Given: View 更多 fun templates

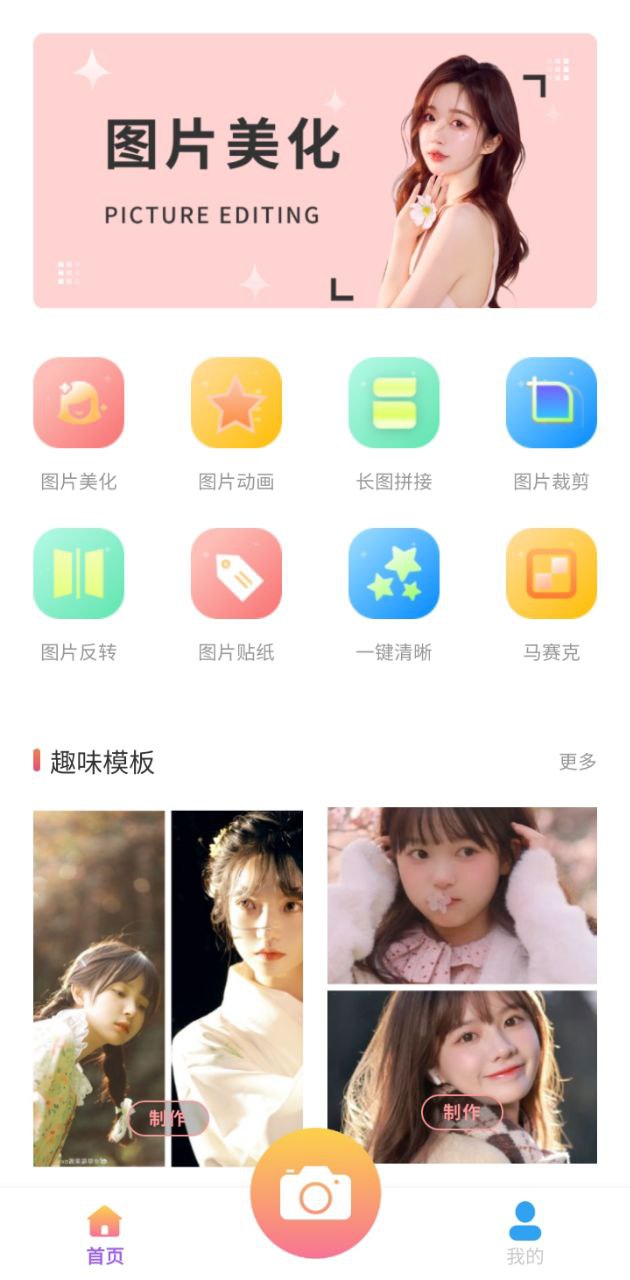Looking at the screenshot, I should 577,762.
